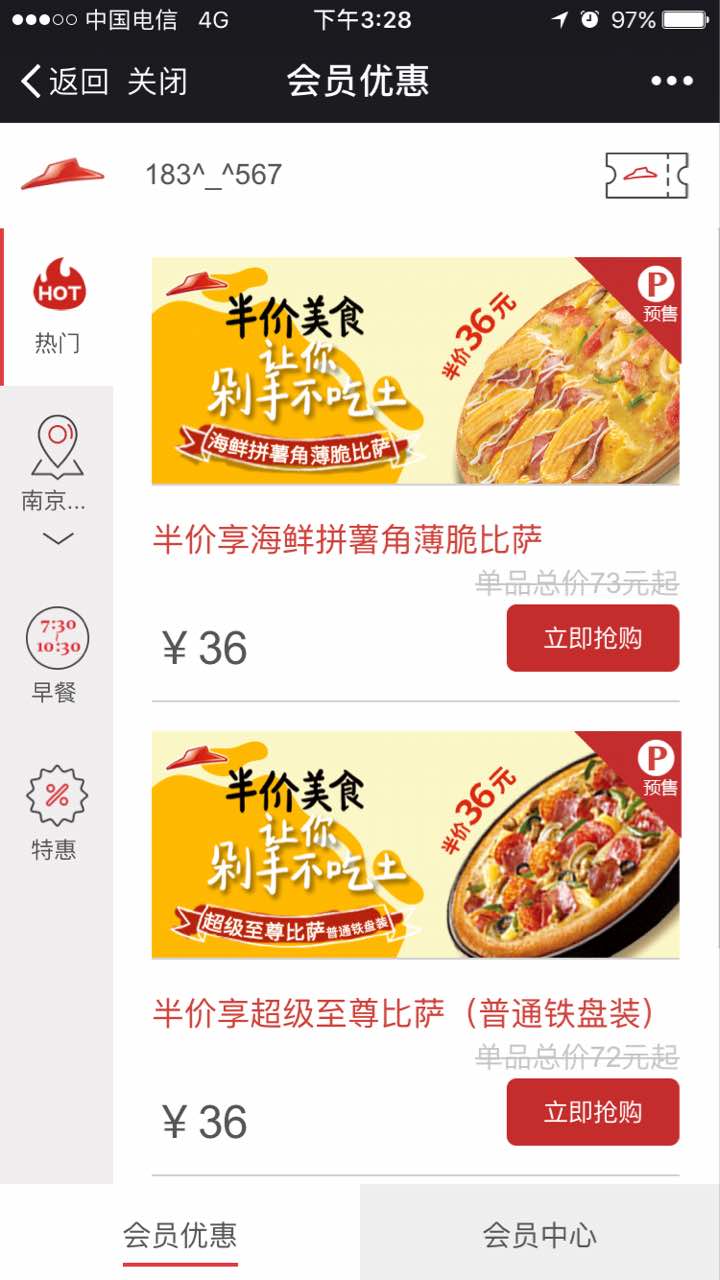Tap 立即抢购 for 海鲜拼薯角薄脆比萨

point(592,638)
